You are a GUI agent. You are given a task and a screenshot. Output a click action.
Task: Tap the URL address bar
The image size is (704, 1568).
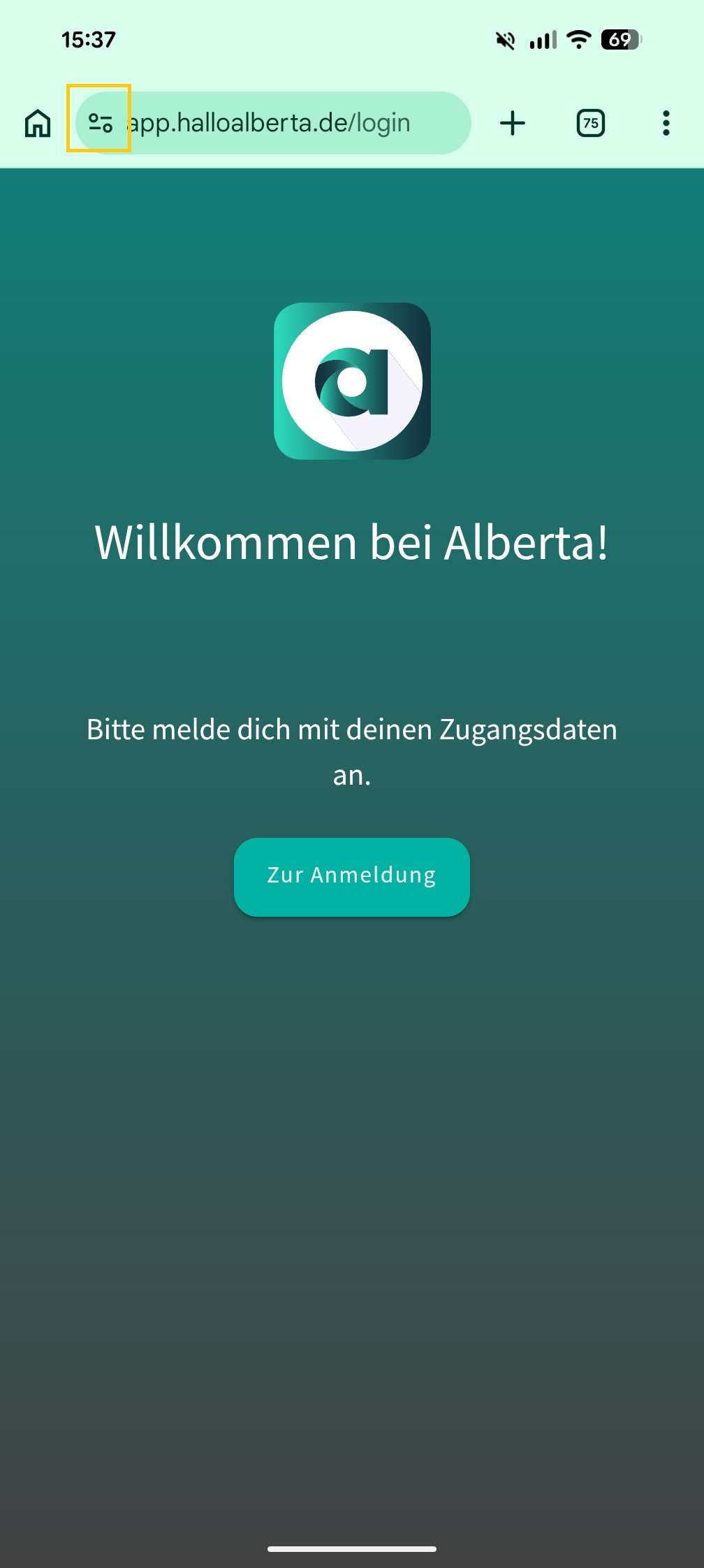pos(293,124)
